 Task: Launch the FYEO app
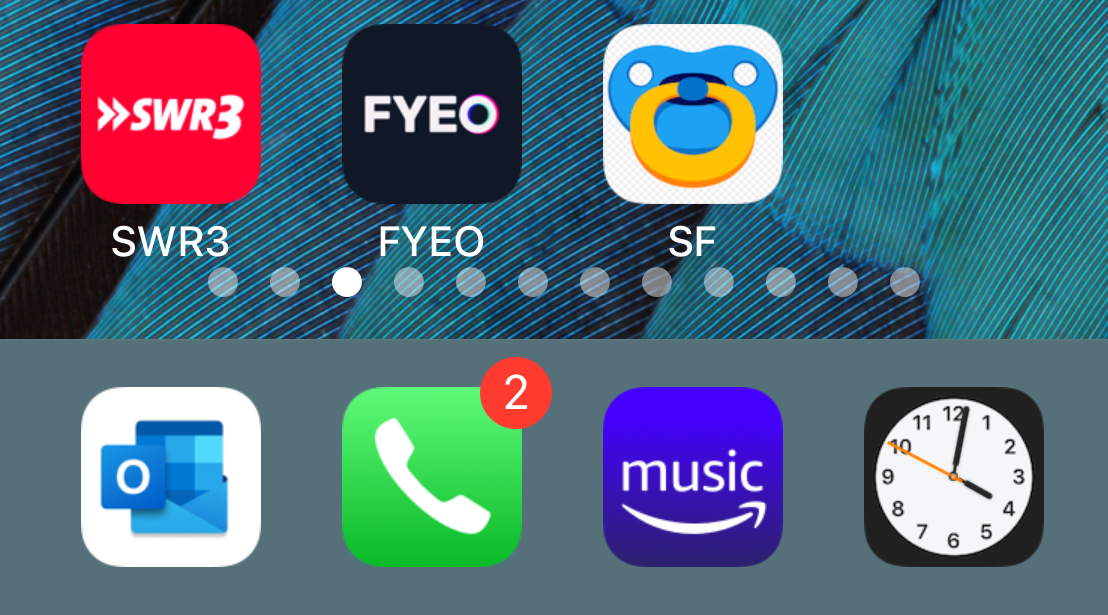432,114
